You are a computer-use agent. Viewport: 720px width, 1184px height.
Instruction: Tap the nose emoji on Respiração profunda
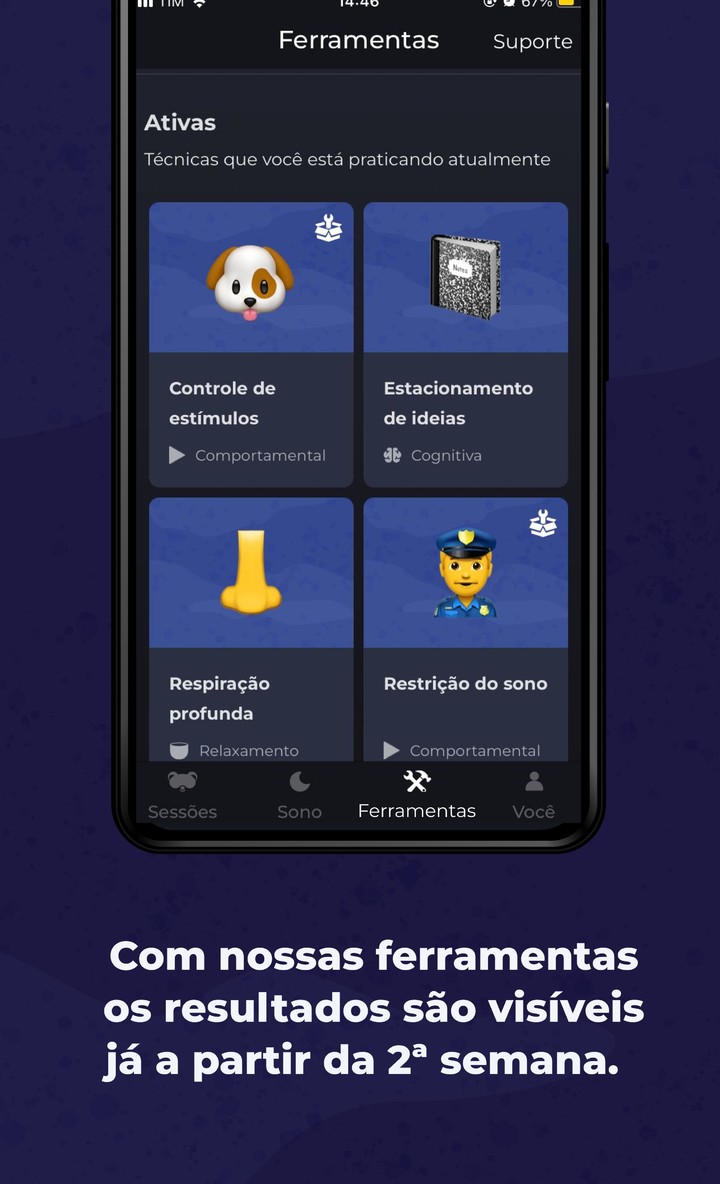251,572
